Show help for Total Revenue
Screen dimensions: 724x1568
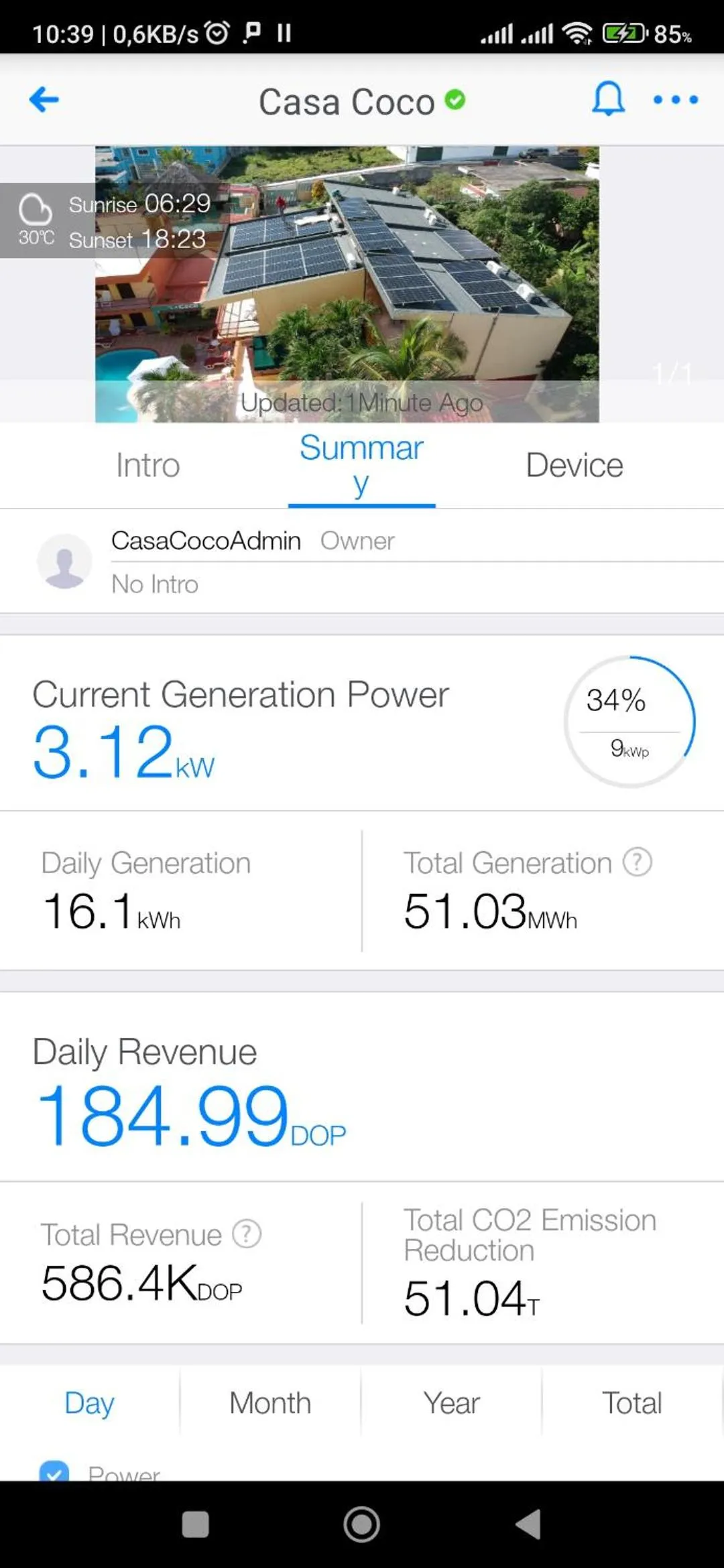(246, 1234)
